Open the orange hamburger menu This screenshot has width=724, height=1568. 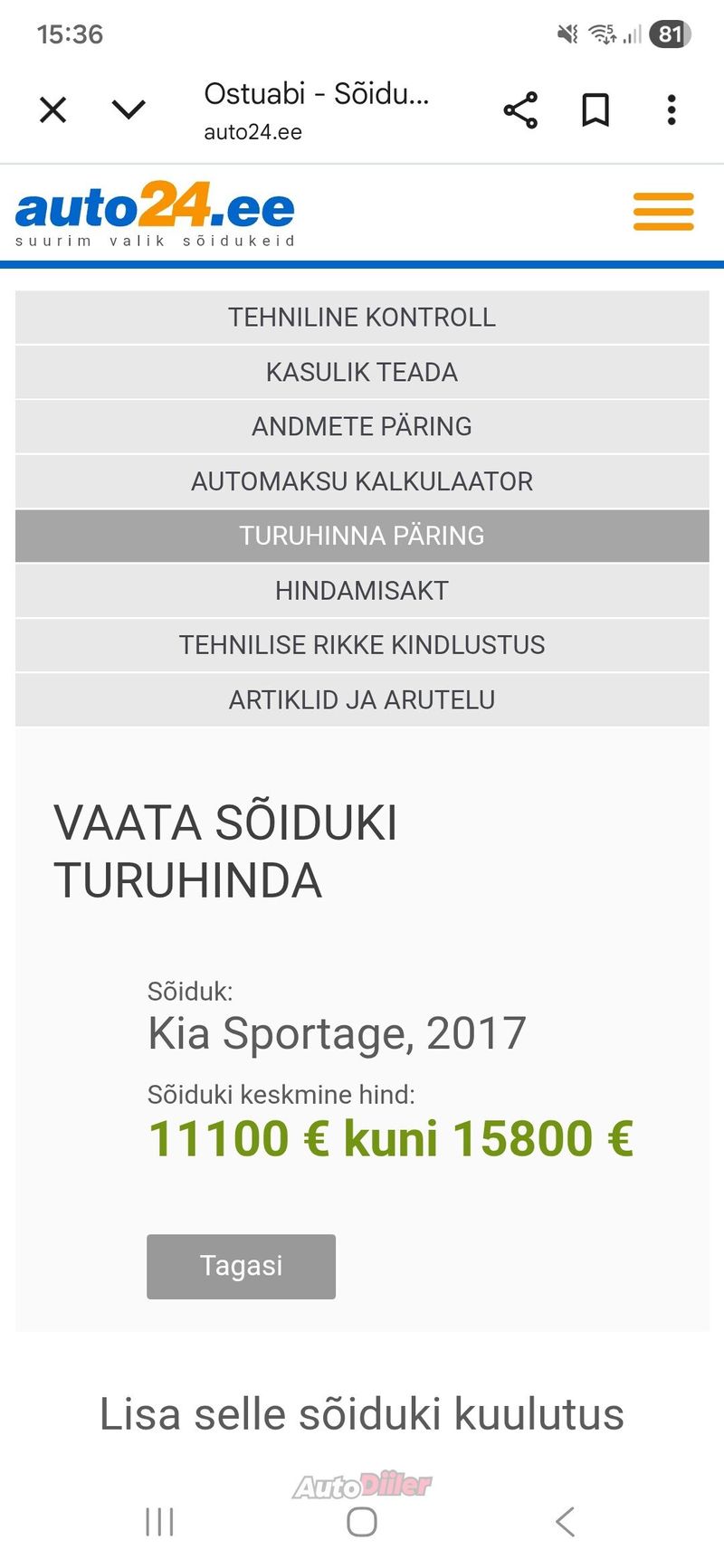point(662,212)
